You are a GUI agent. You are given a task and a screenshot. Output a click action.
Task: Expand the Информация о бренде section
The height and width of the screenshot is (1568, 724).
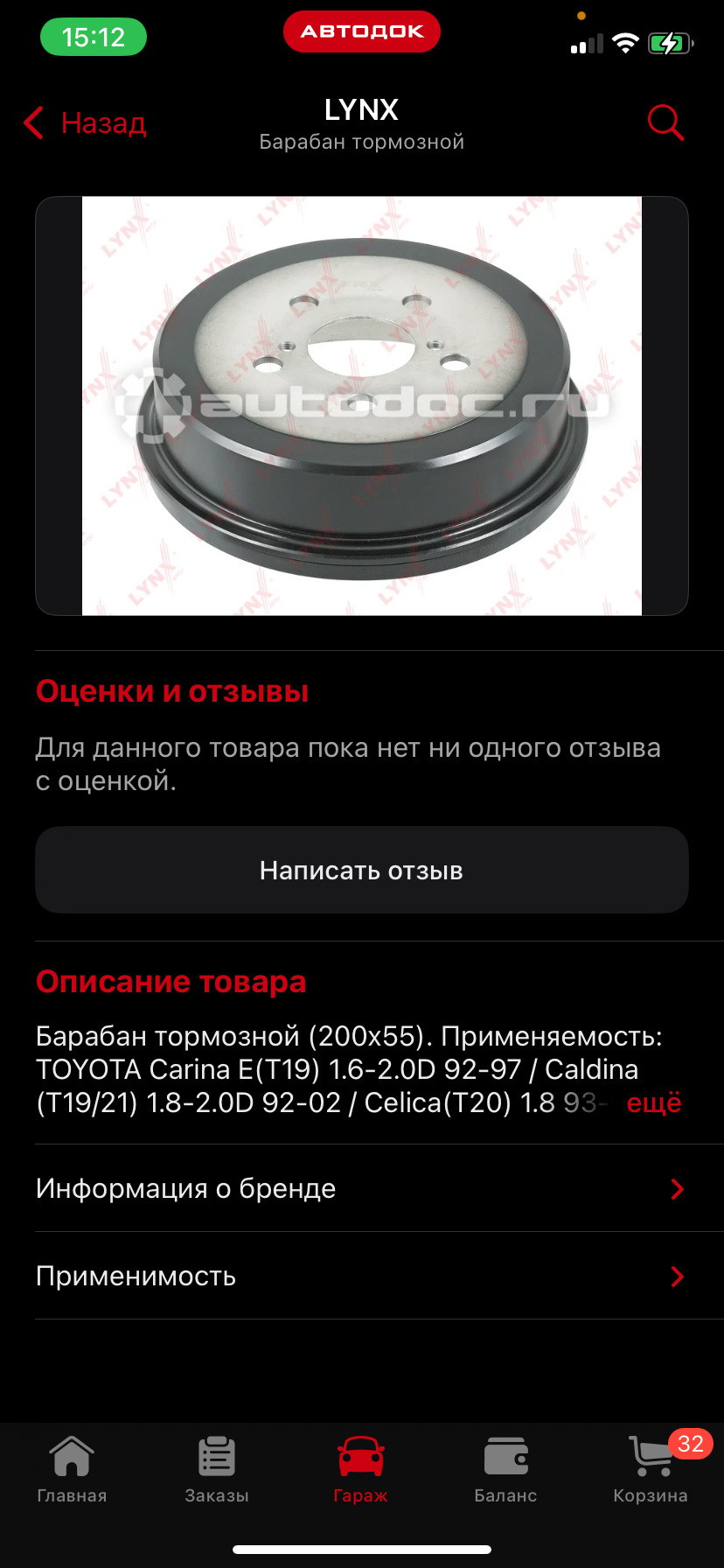361,1188
